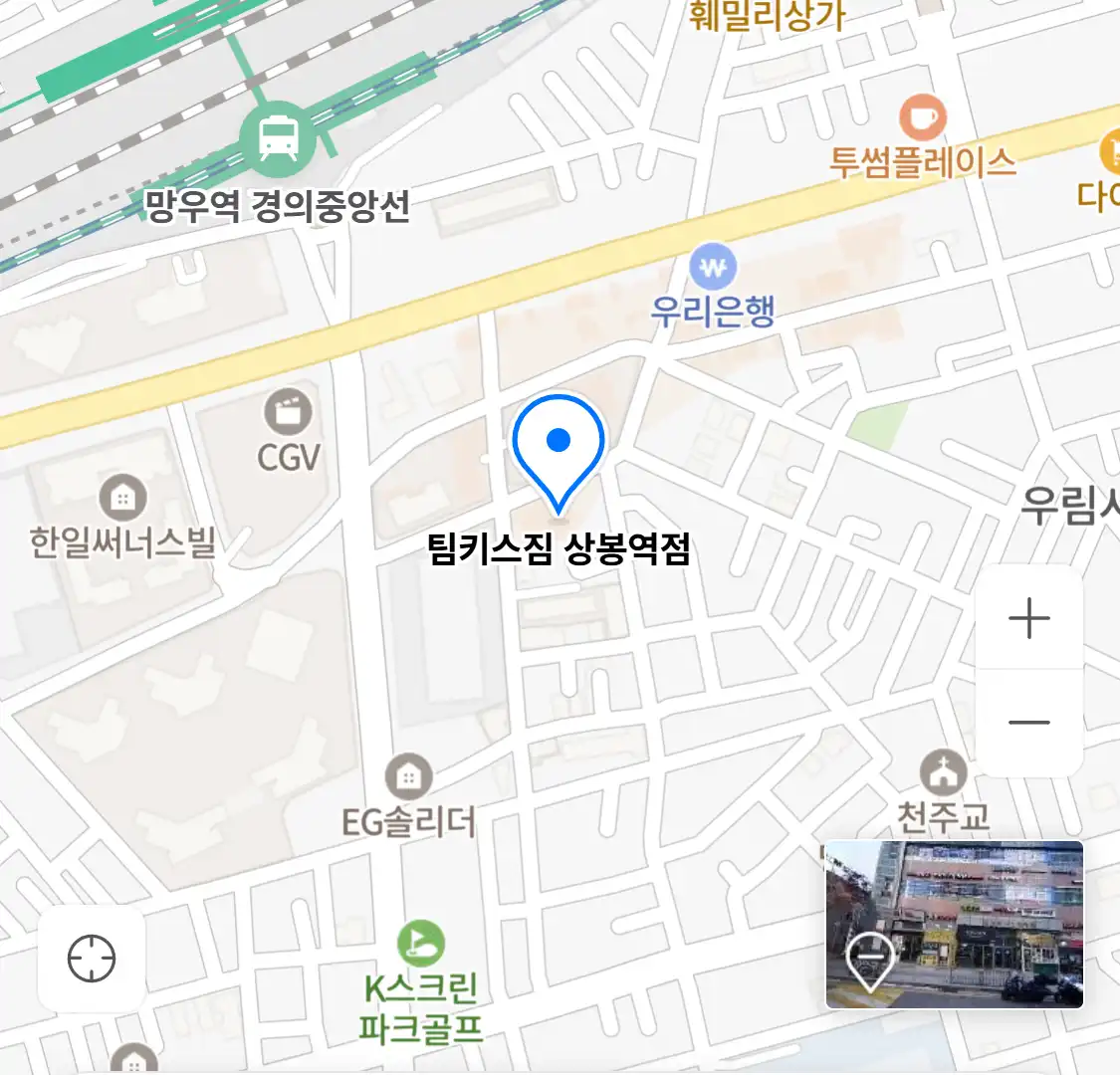This screenshot has height=1075, width=1120.
Task: Tap the 우리은행 bank marker
Action: tap(713, 267)
